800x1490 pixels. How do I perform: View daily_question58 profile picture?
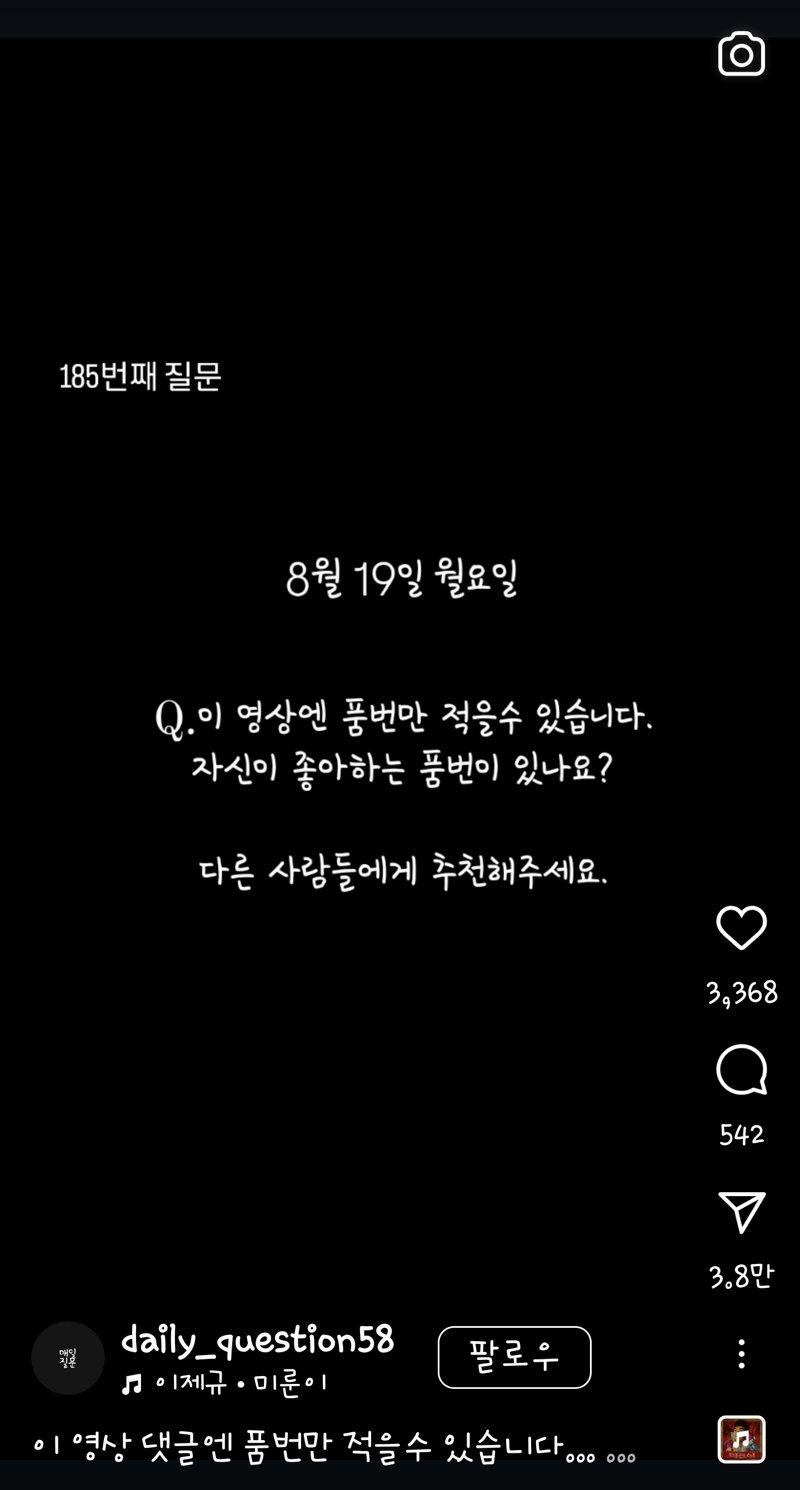[x=68, y=1358]
